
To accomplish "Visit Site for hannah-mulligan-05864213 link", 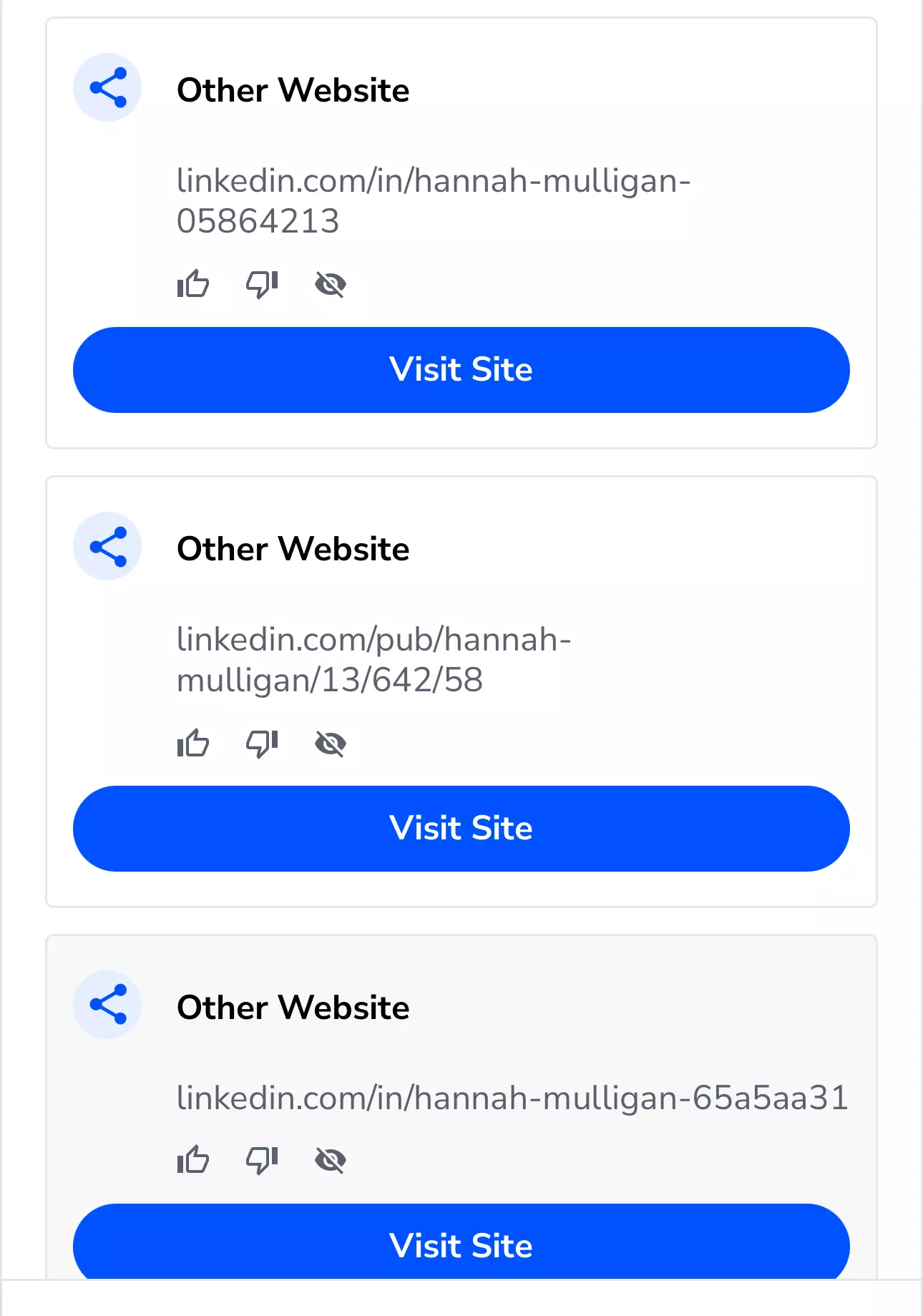I will pos(461,370).
